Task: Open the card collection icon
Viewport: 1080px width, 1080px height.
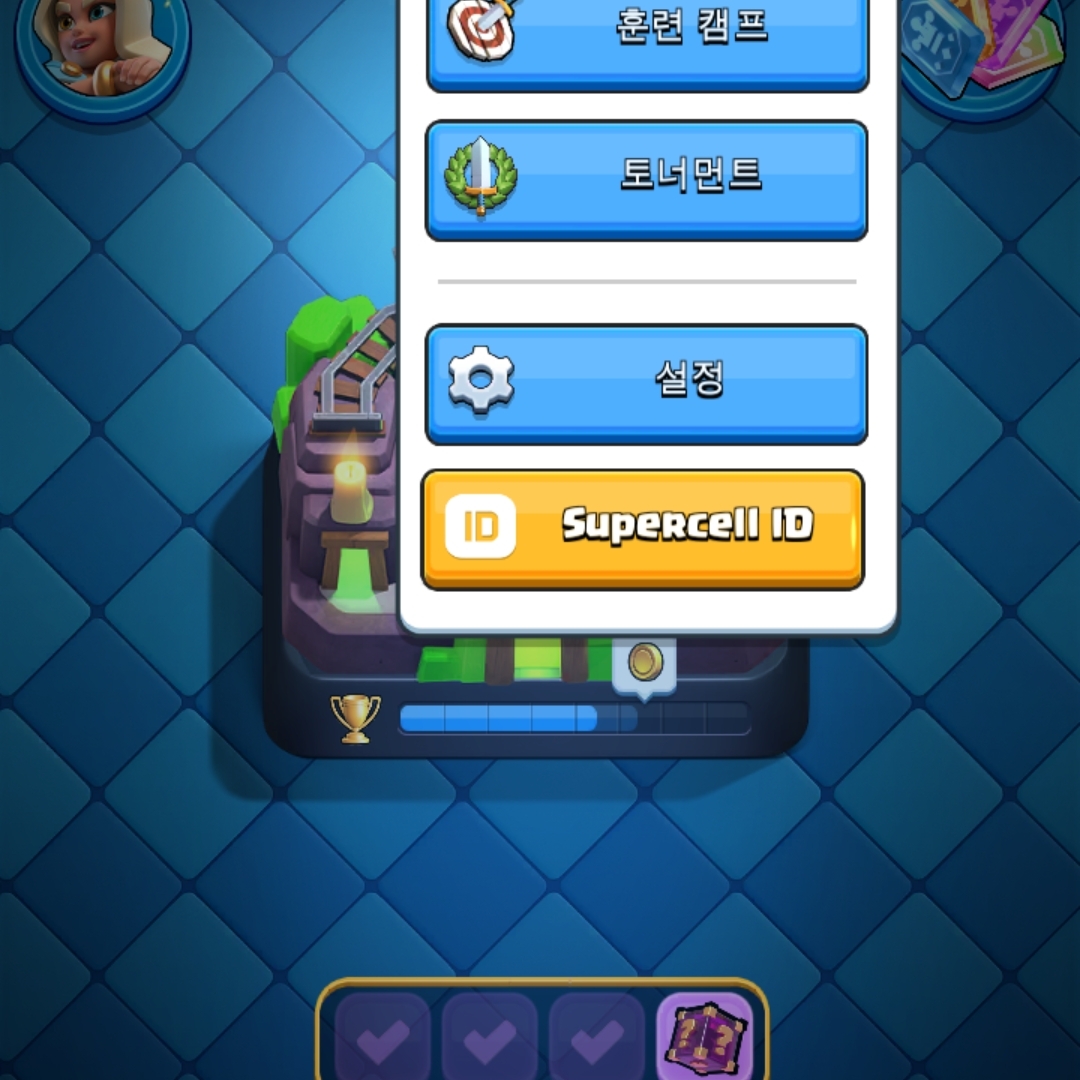Action: click(985, 45)
